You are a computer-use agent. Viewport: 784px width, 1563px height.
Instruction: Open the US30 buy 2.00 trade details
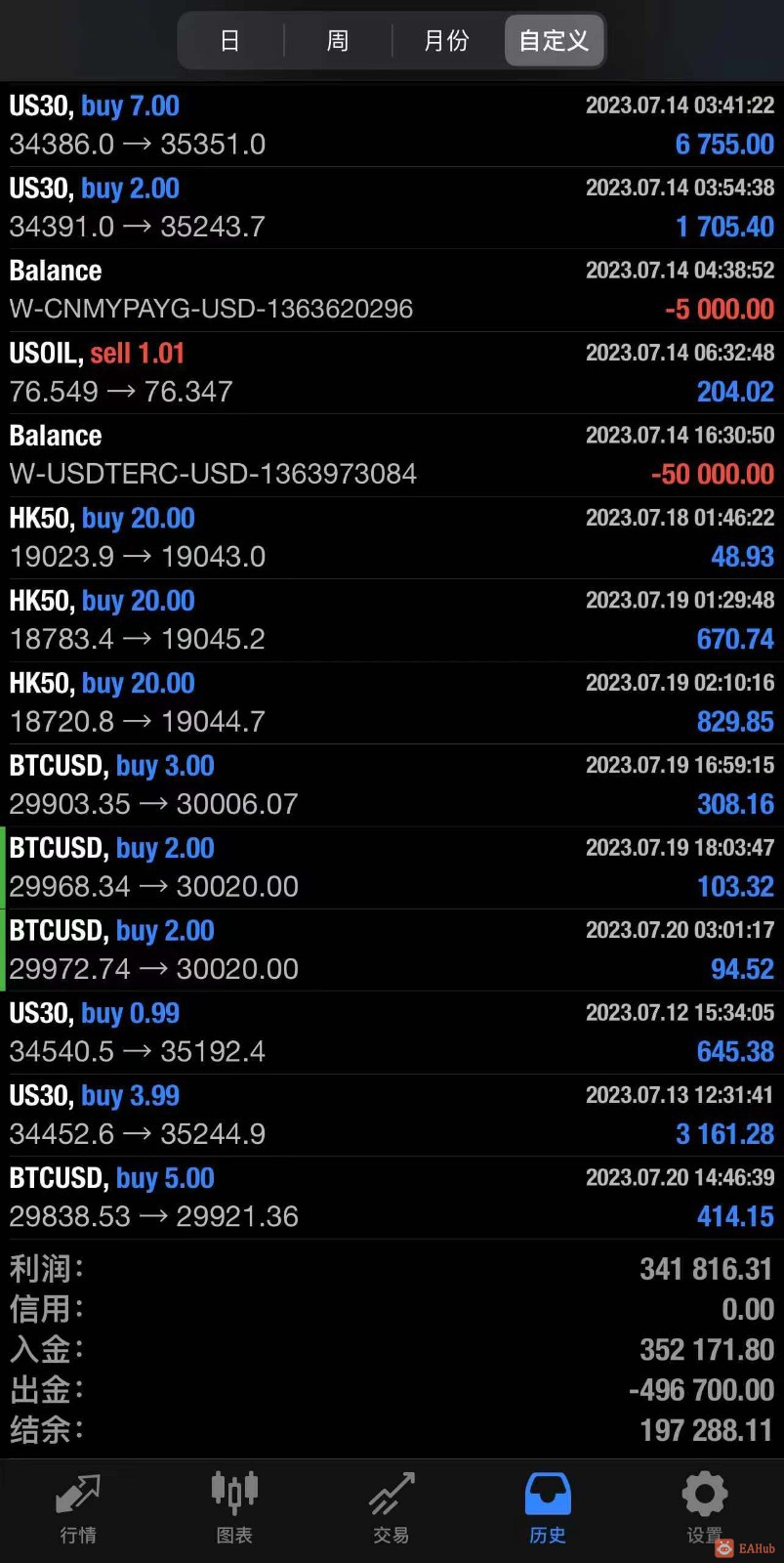pos(391,207)
